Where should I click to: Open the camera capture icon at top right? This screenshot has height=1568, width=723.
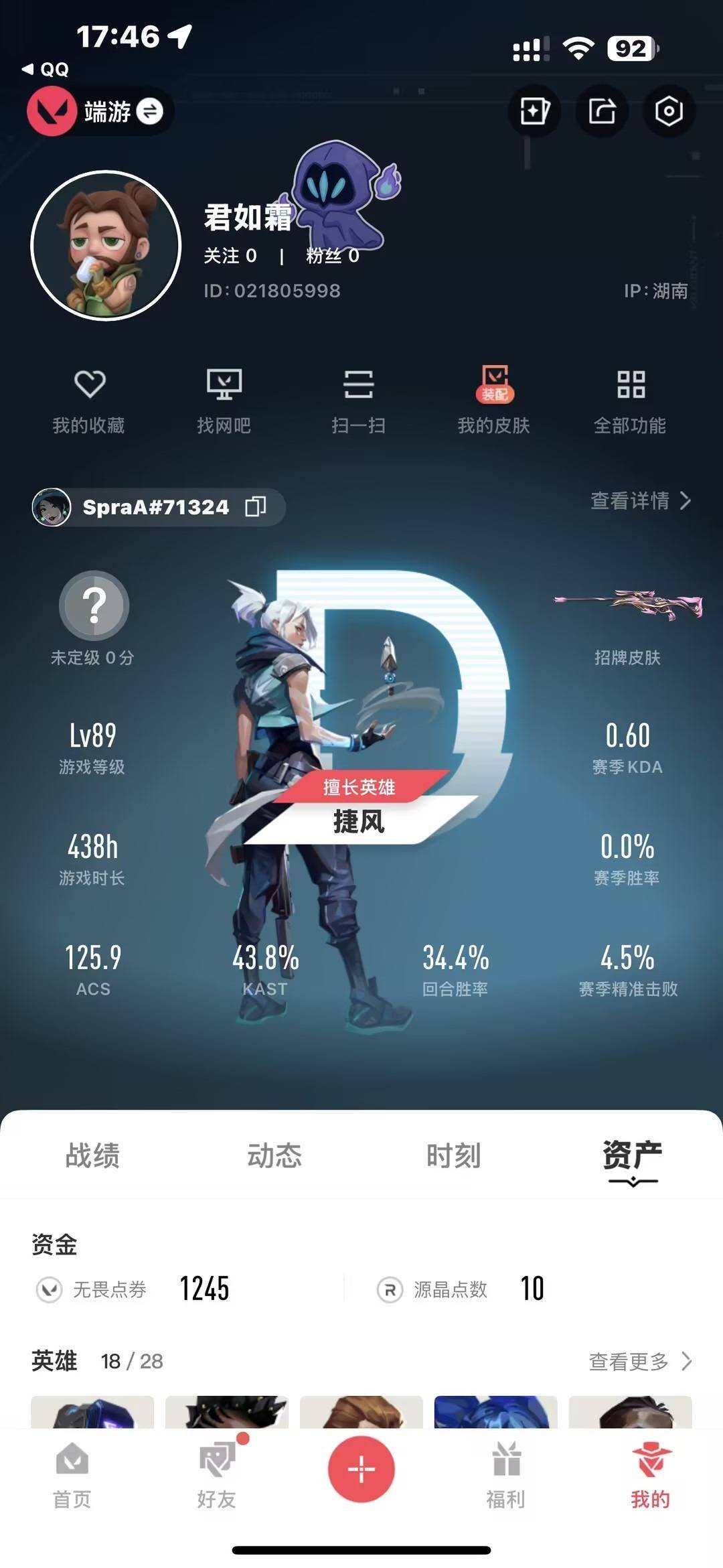click(x=669, y=111)
